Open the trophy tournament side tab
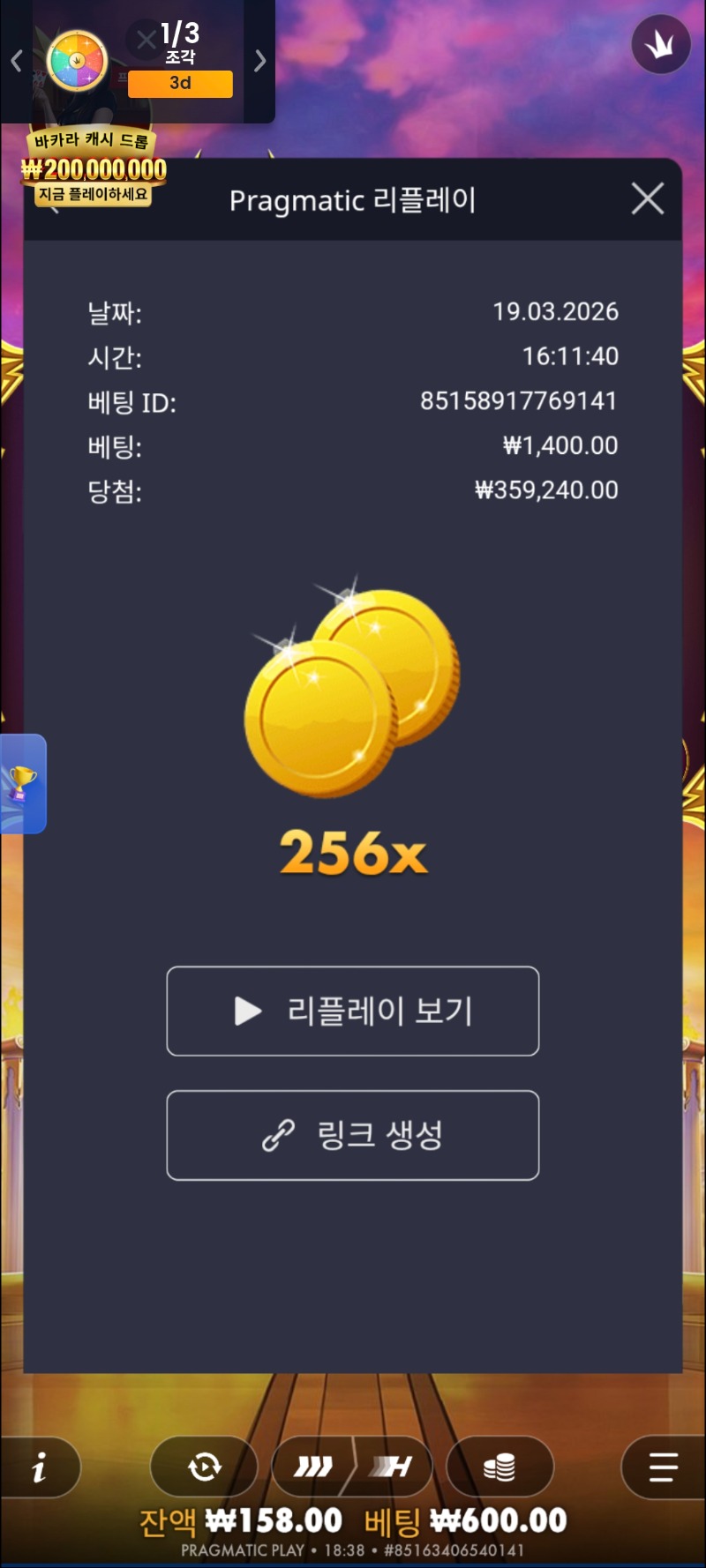 point(22,783)
